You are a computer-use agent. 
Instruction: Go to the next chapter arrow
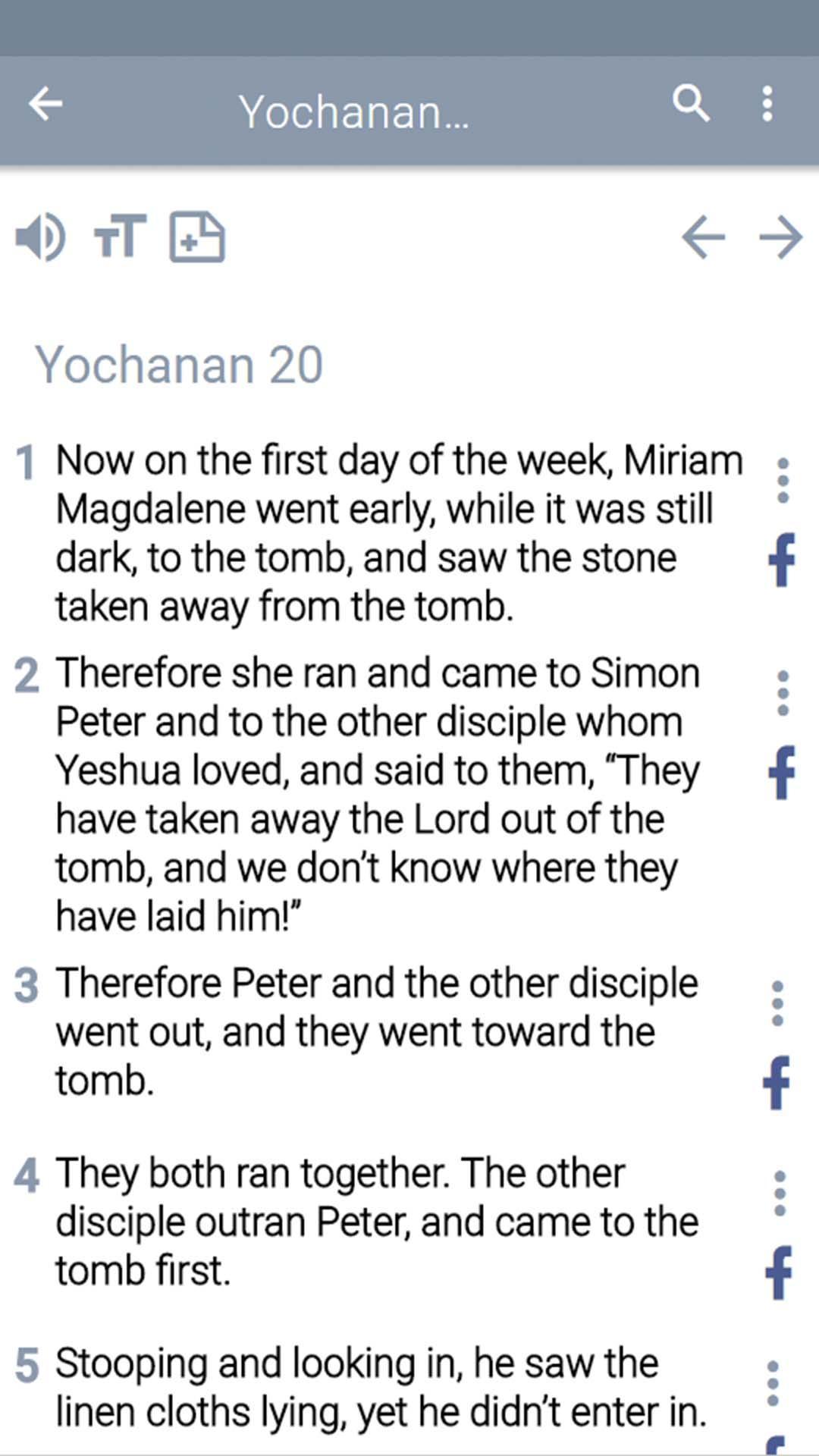781,237
